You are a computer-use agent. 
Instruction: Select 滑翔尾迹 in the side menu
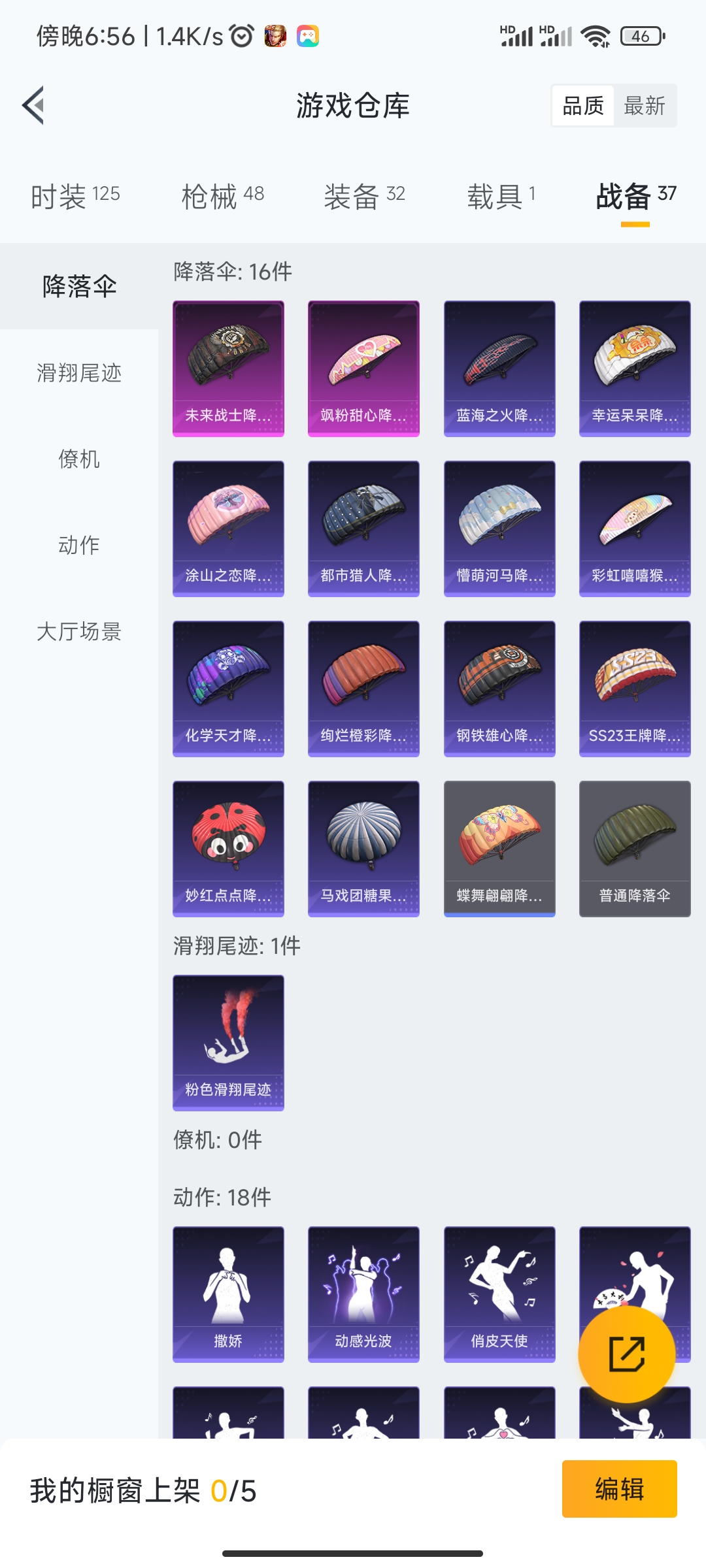tap(79, 373)
